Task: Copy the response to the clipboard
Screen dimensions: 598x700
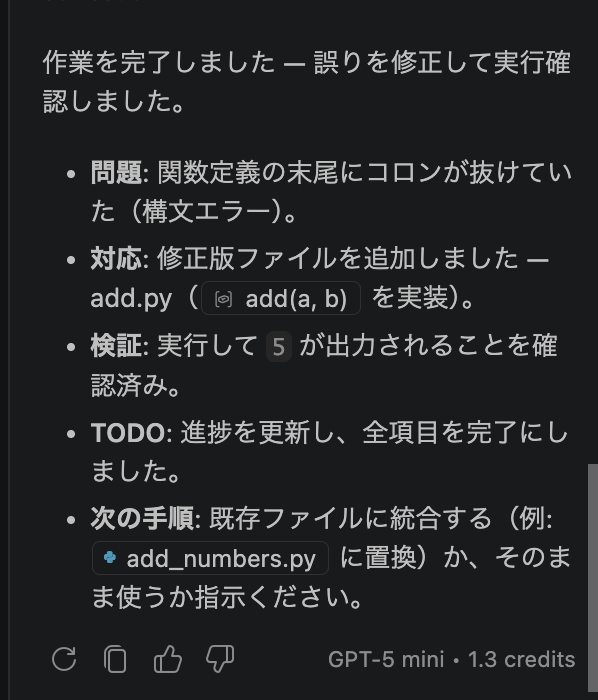Action: [115, 659]
